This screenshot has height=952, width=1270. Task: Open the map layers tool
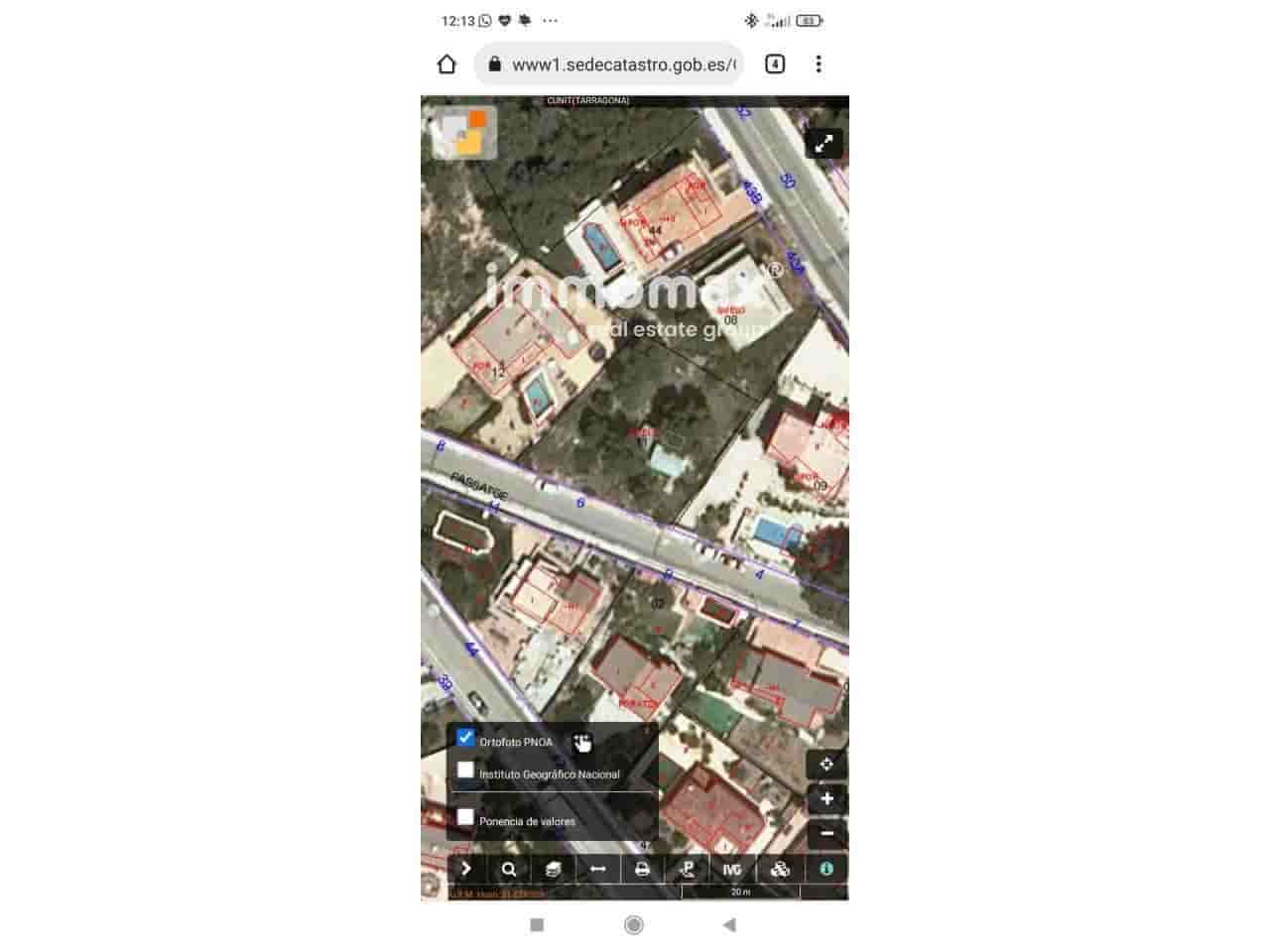554,870
